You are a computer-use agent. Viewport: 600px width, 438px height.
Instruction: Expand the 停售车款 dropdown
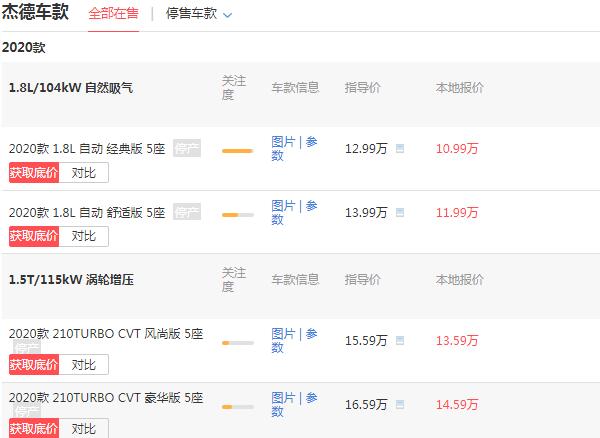tap(199, 14)
